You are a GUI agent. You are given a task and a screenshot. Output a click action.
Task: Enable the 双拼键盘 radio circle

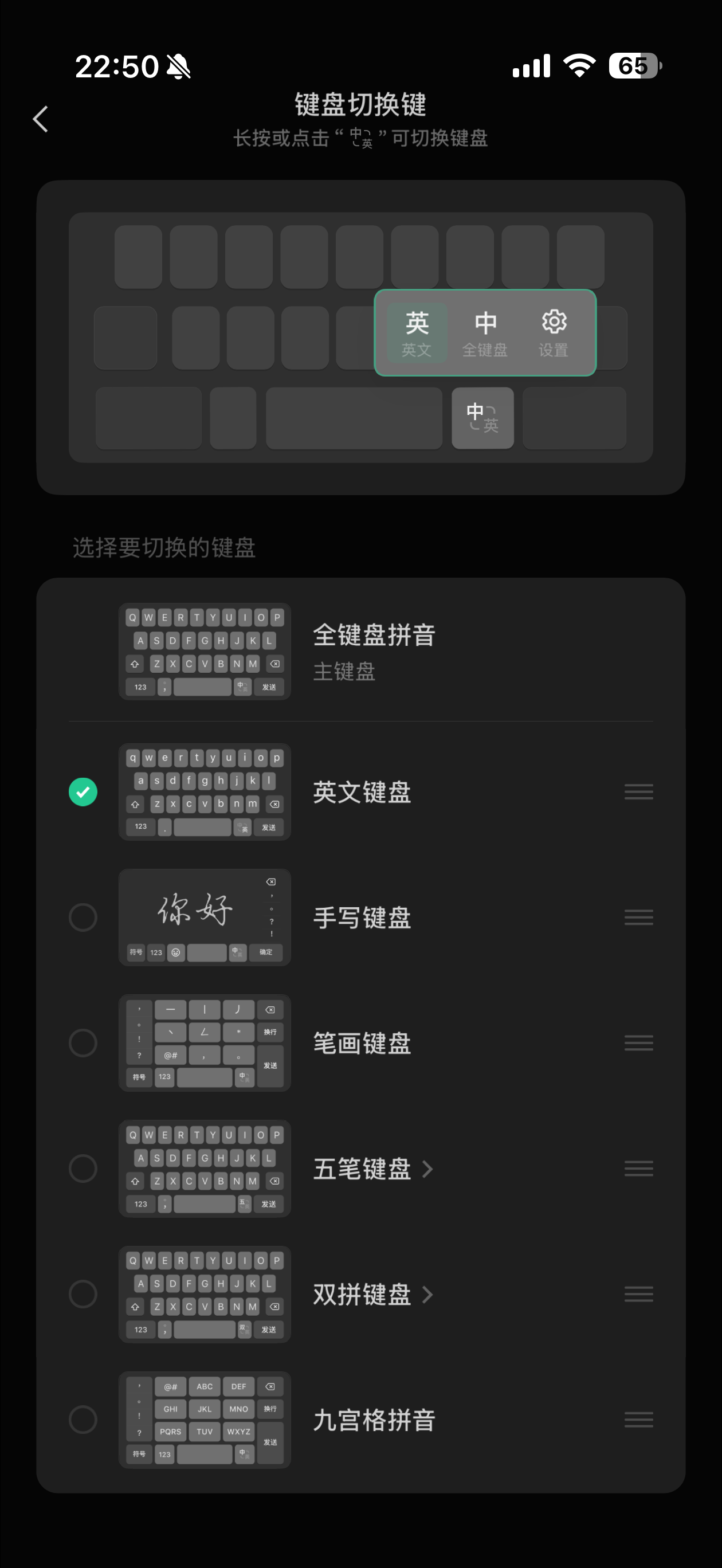(x=84, y=1293)
